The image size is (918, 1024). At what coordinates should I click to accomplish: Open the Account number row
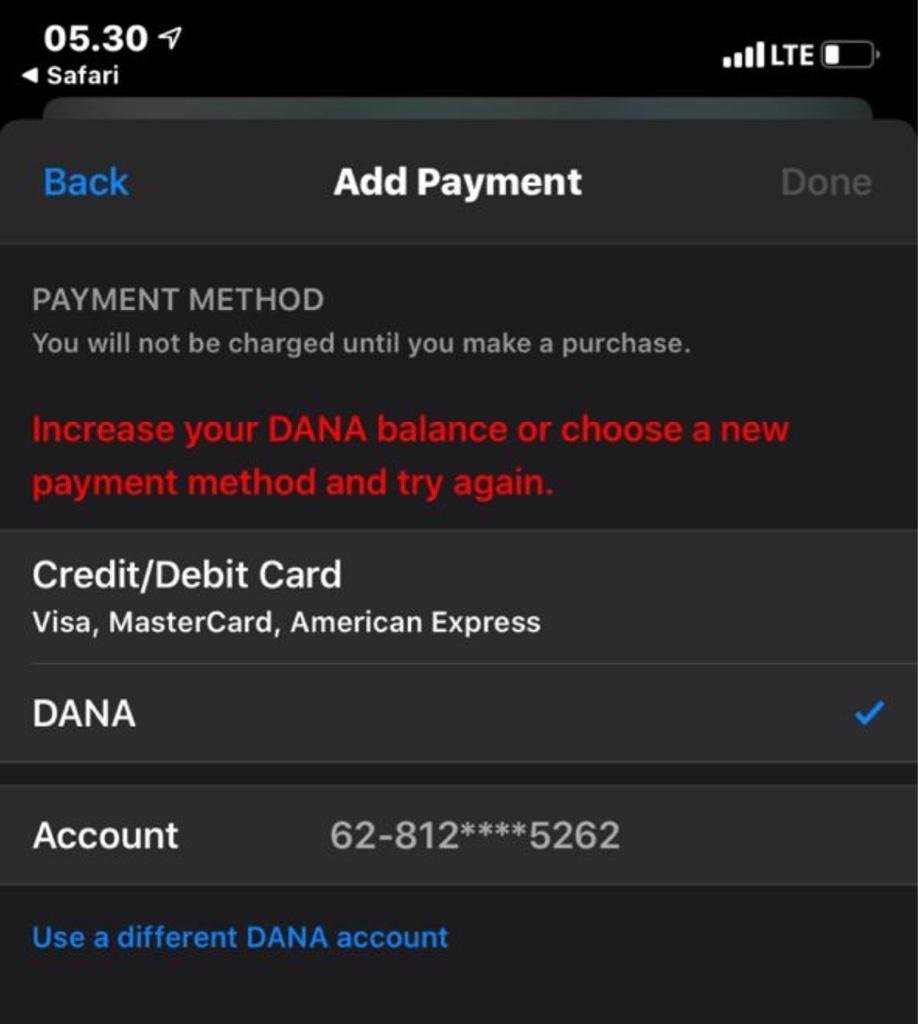[x=459, y=835]
